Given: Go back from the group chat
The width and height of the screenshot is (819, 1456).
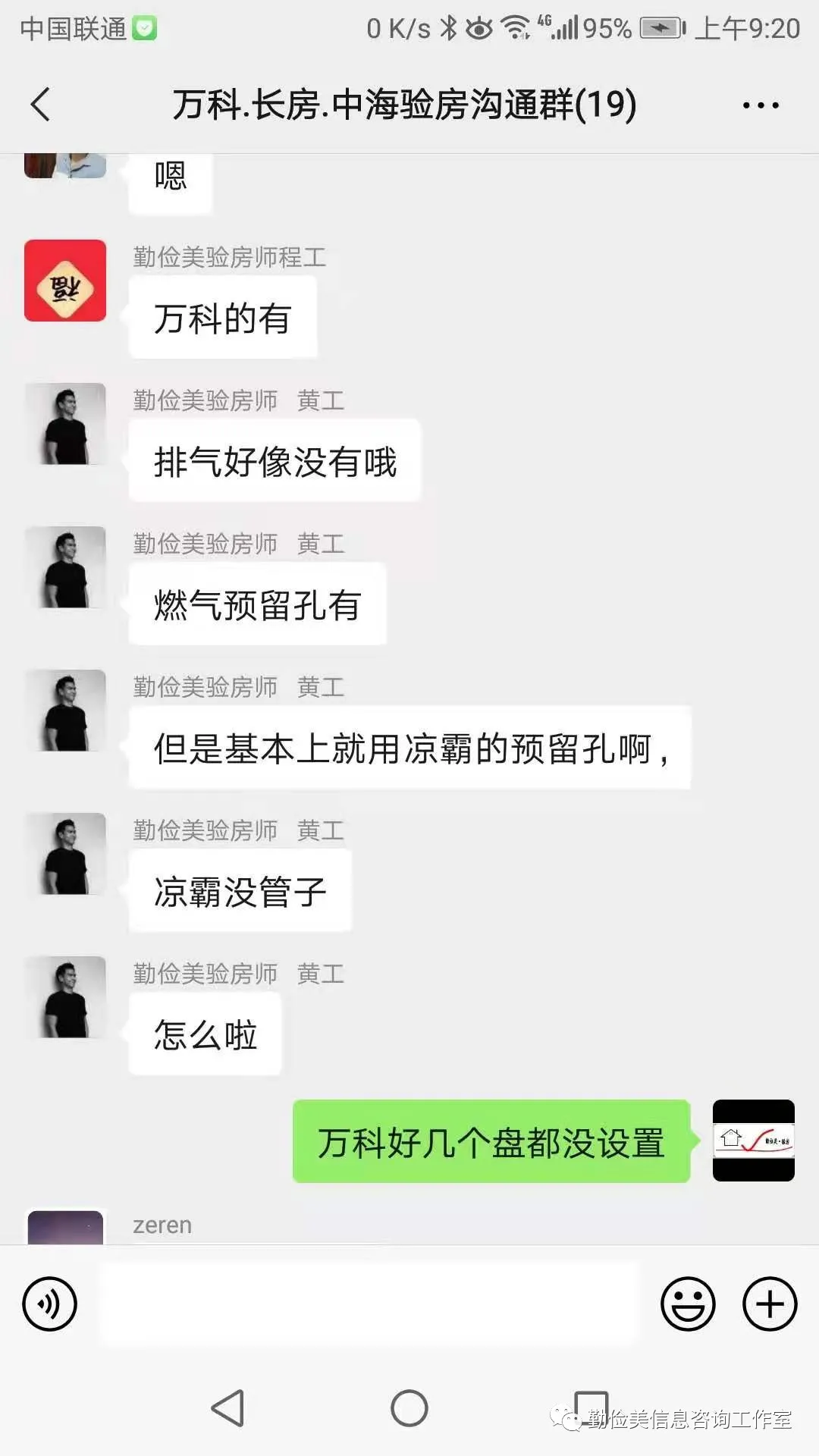Looking at the screenshot, I should 41,104.
